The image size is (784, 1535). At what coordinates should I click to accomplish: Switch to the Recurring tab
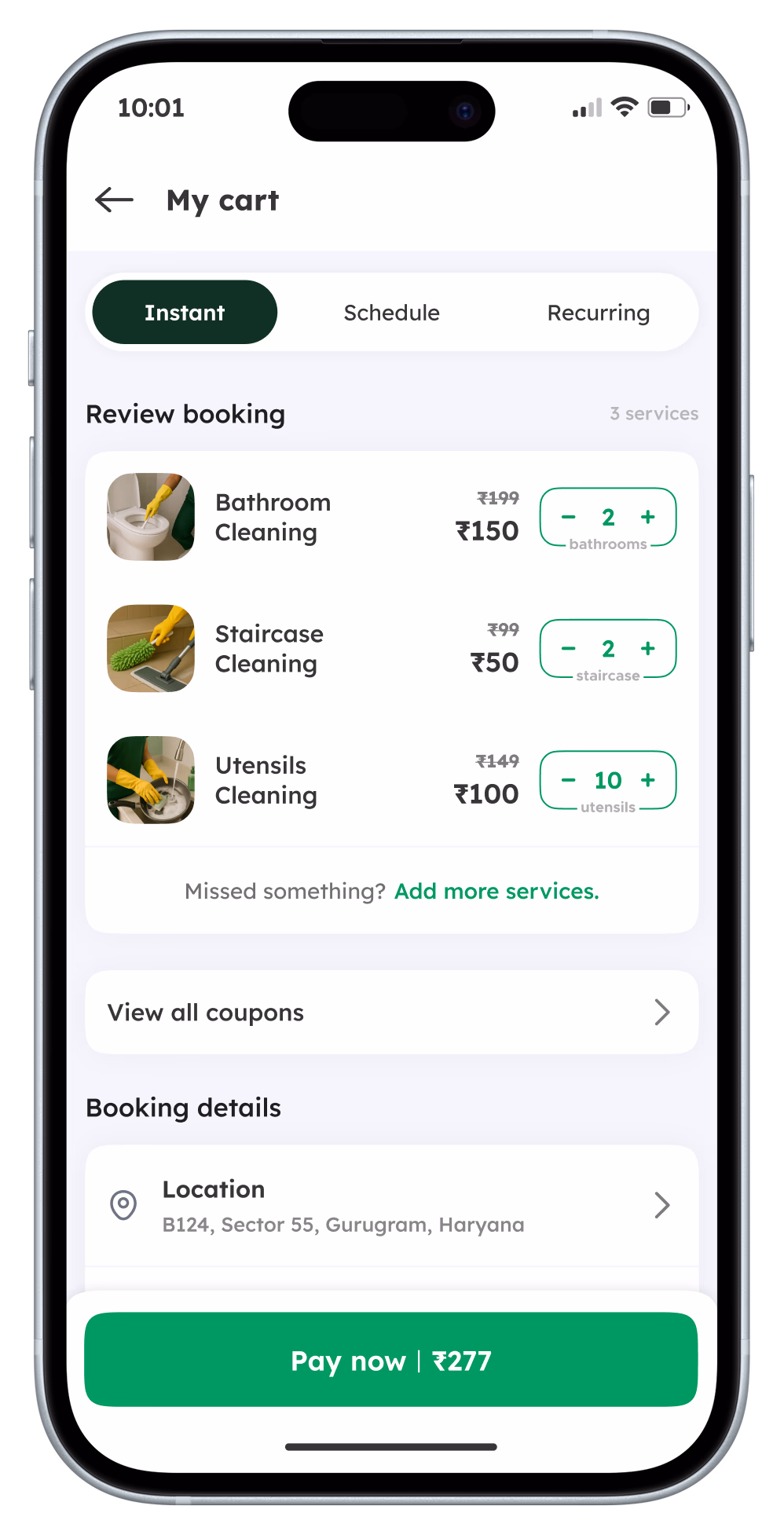coord(598,313)
